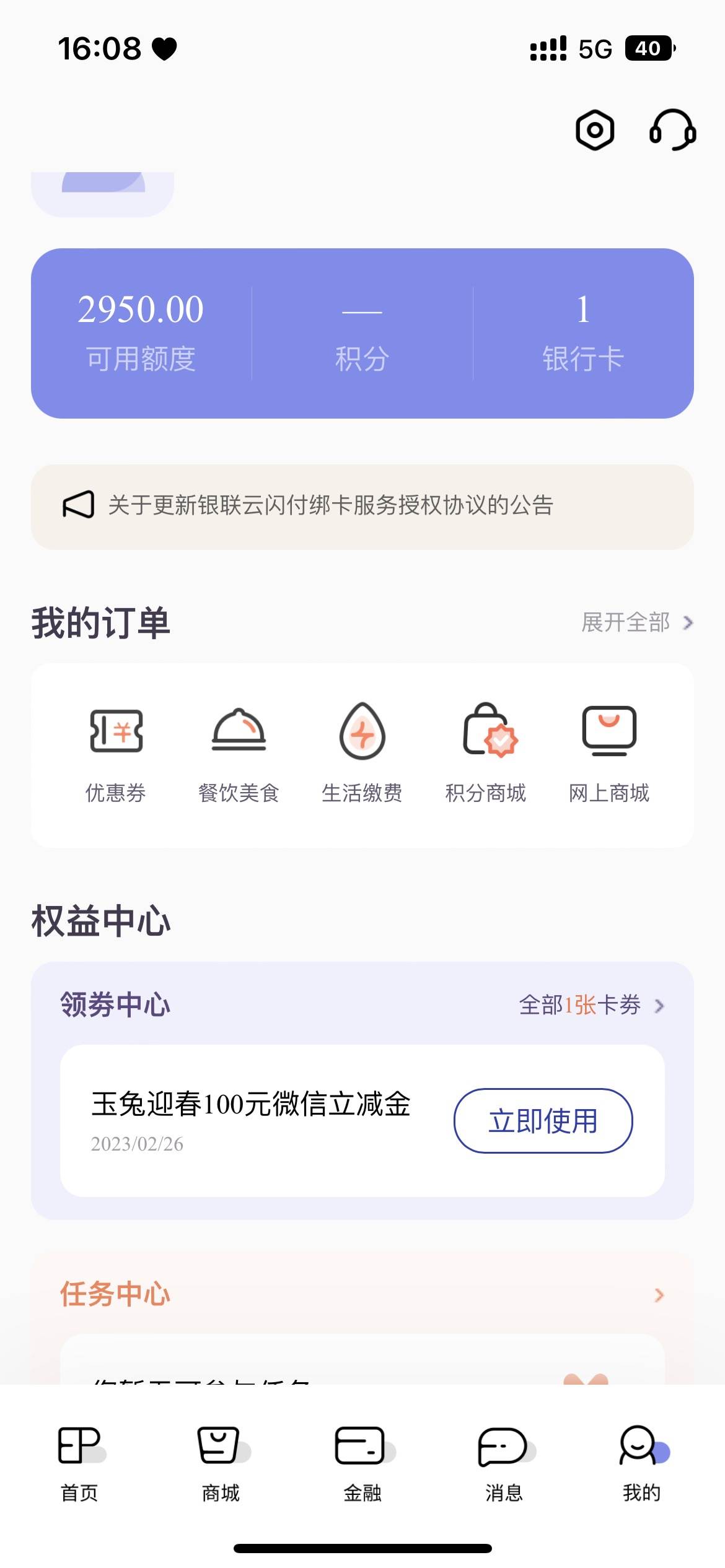Open 生活缴费 bill payment orders
This screenshot has height=1568, width=725.
(362, 754)
